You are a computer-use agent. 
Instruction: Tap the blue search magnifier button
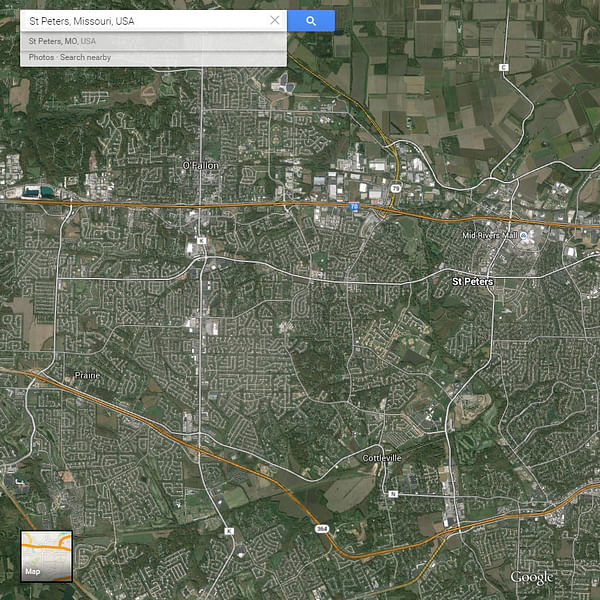[x=311, y=20]
